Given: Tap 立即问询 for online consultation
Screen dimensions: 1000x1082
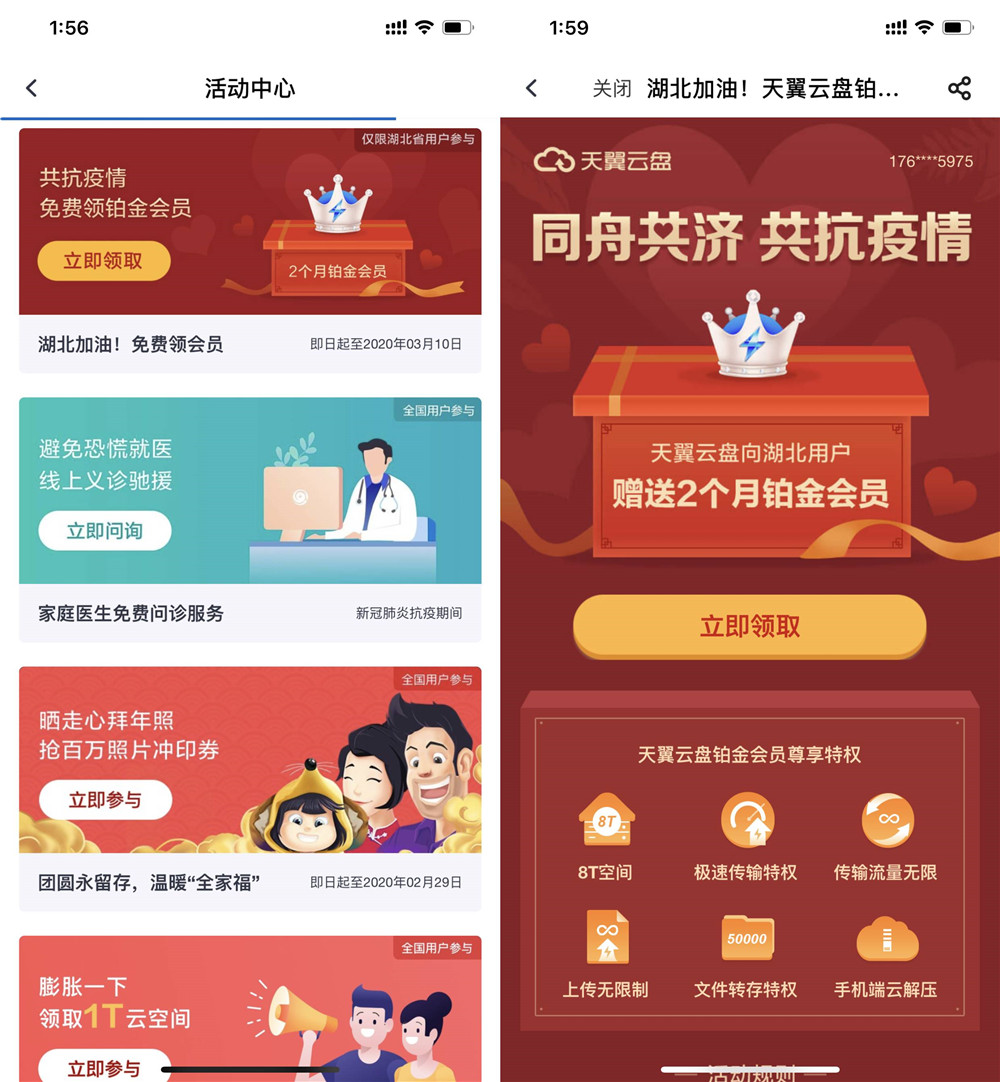Looking at the screenshot, I should [x=105, y=531].
